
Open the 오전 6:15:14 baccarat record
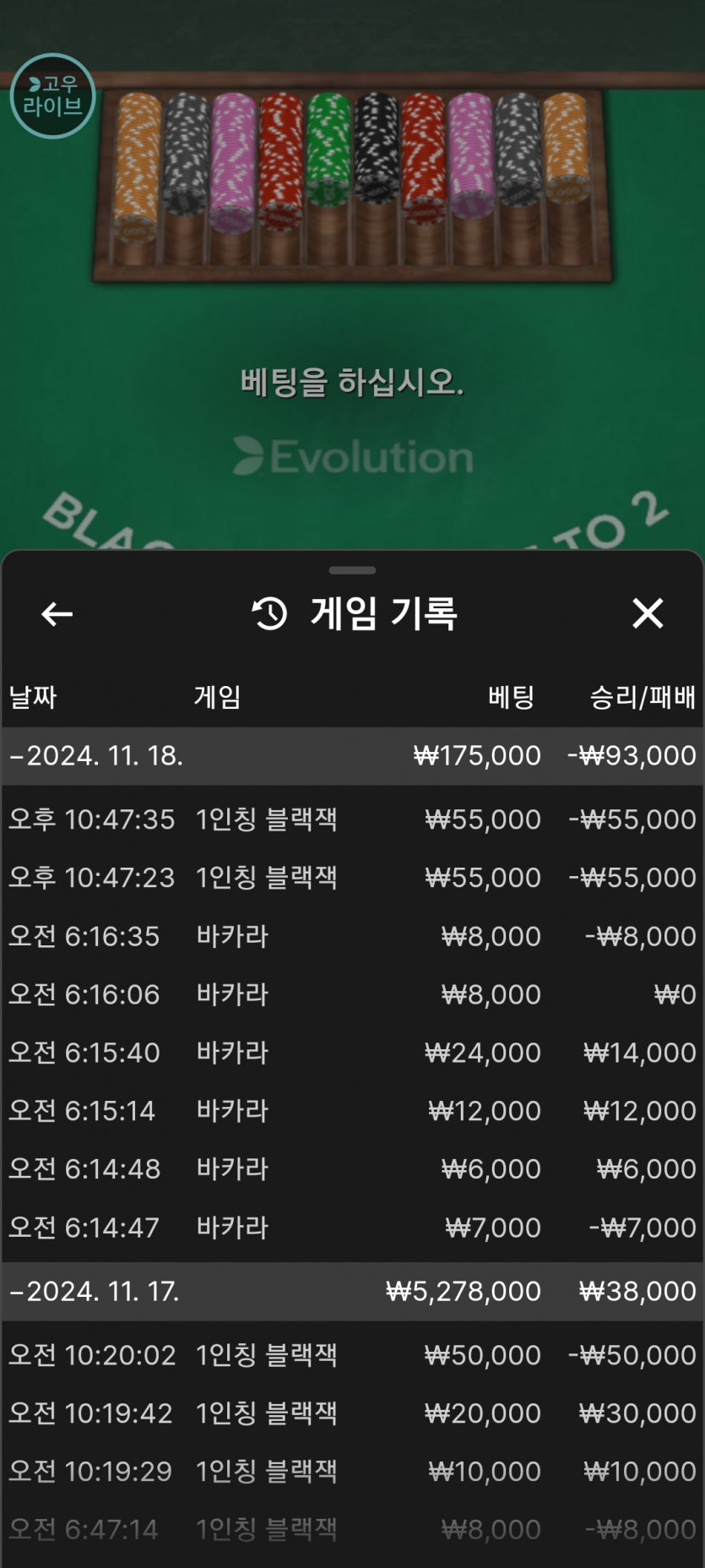(x=352, y=1110)
